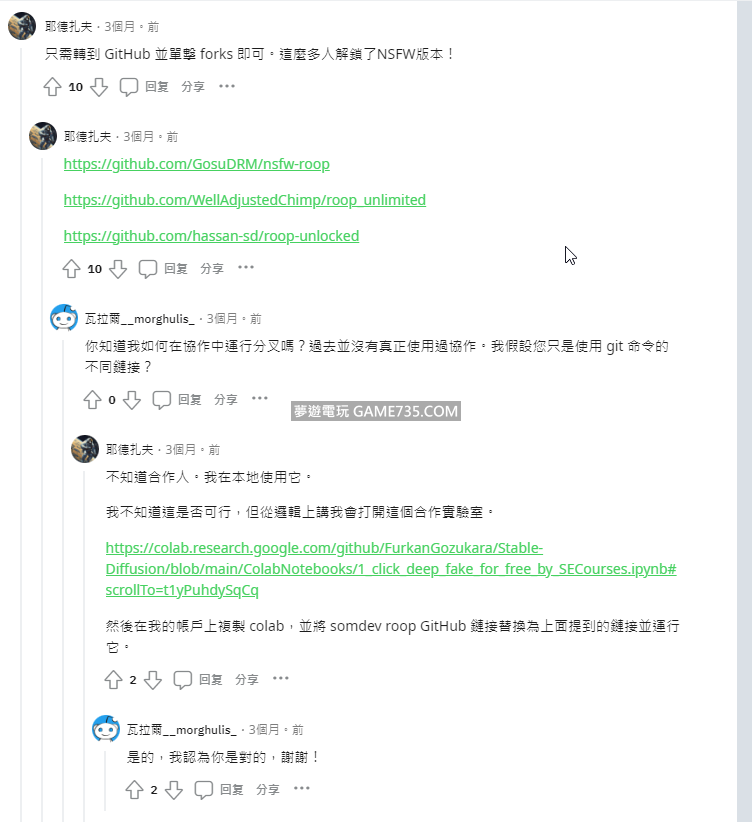Upvote the comment about copying the colab
The height and width of the screenshot is (822, 752).
(x=113, y=680)
